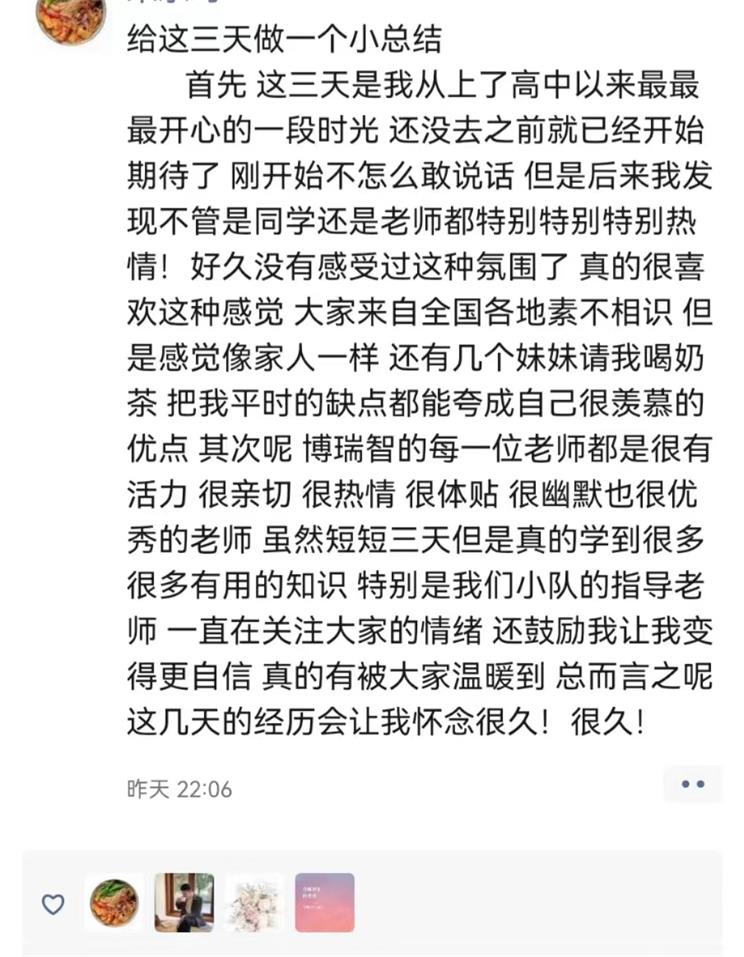Open the two-dot like/comment menu
The image size is (744, 957).
[x=693, y=785]
